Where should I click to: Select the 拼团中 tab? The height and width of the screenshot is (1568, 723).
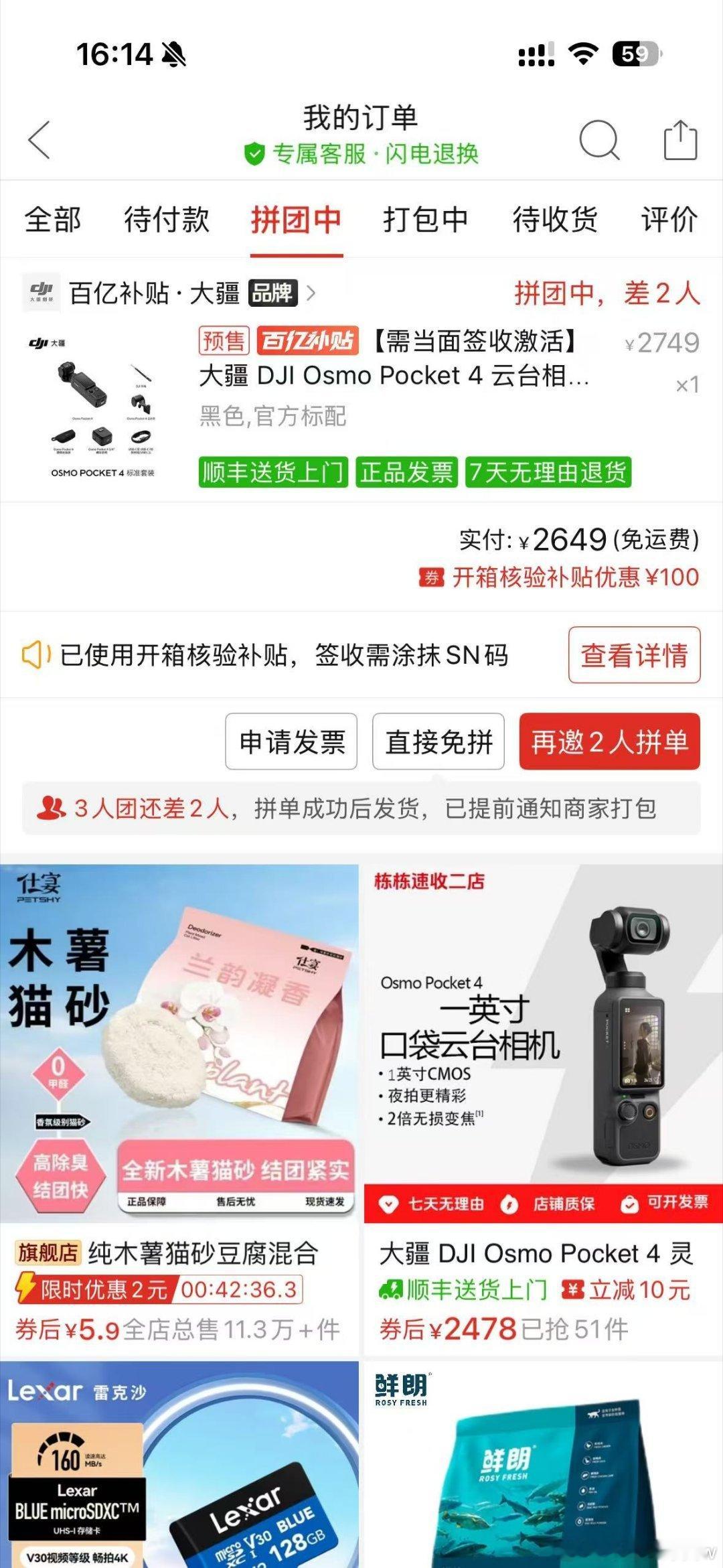[x=297, y=220]
